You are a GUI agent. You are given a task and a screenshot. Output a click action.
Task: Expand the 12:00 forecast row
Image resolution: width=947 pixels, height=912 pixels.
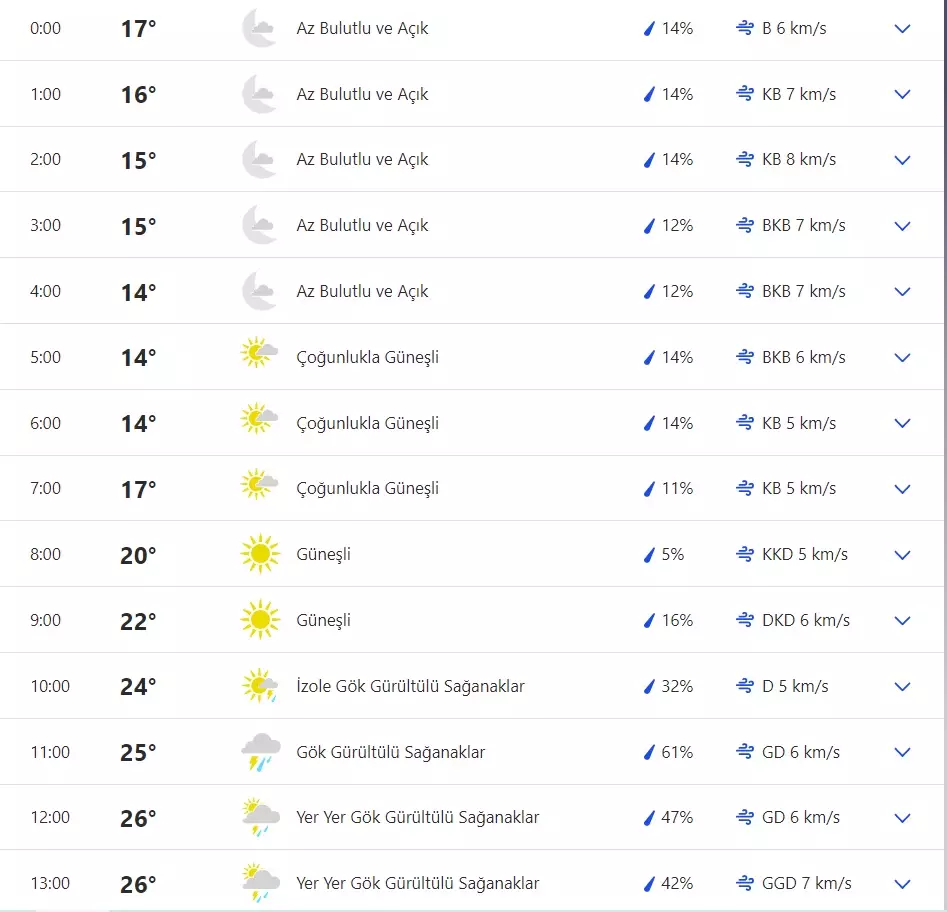[902, 818]
